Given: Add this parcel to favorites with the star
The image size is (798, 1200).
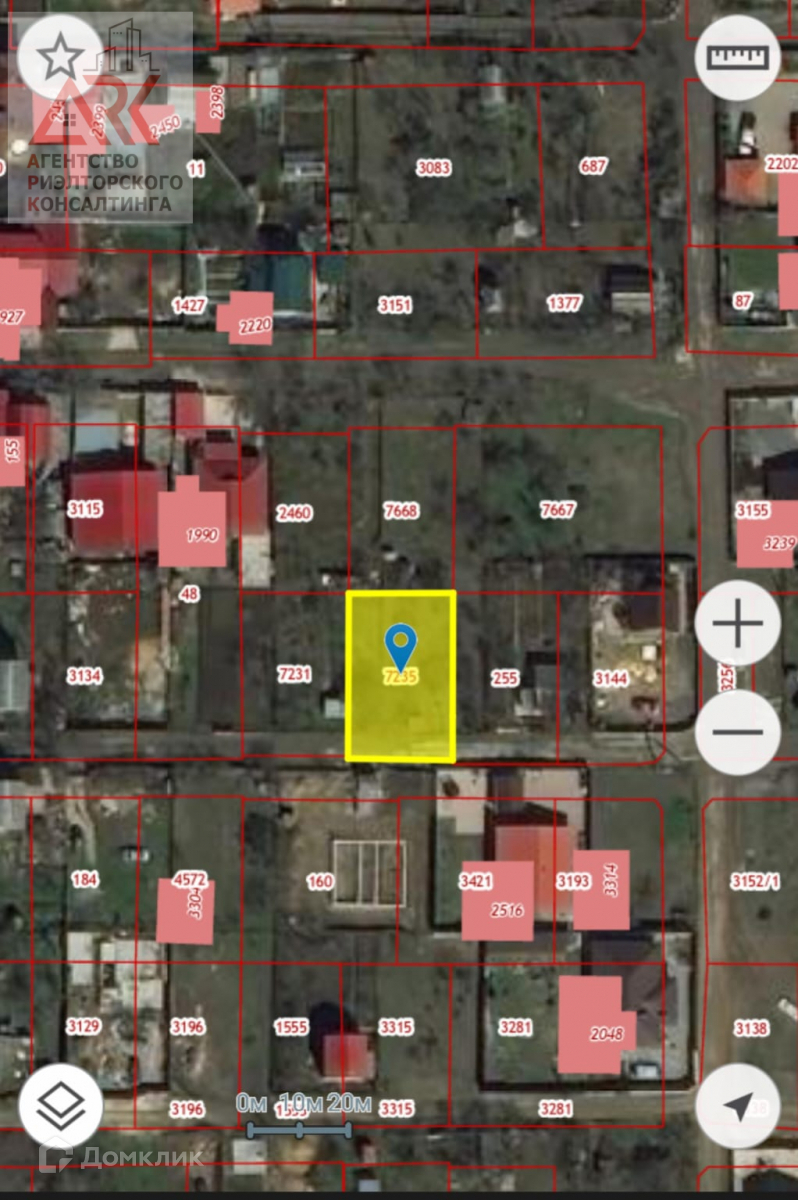Looking at the screenshot, I should click(x=60, y=57).
